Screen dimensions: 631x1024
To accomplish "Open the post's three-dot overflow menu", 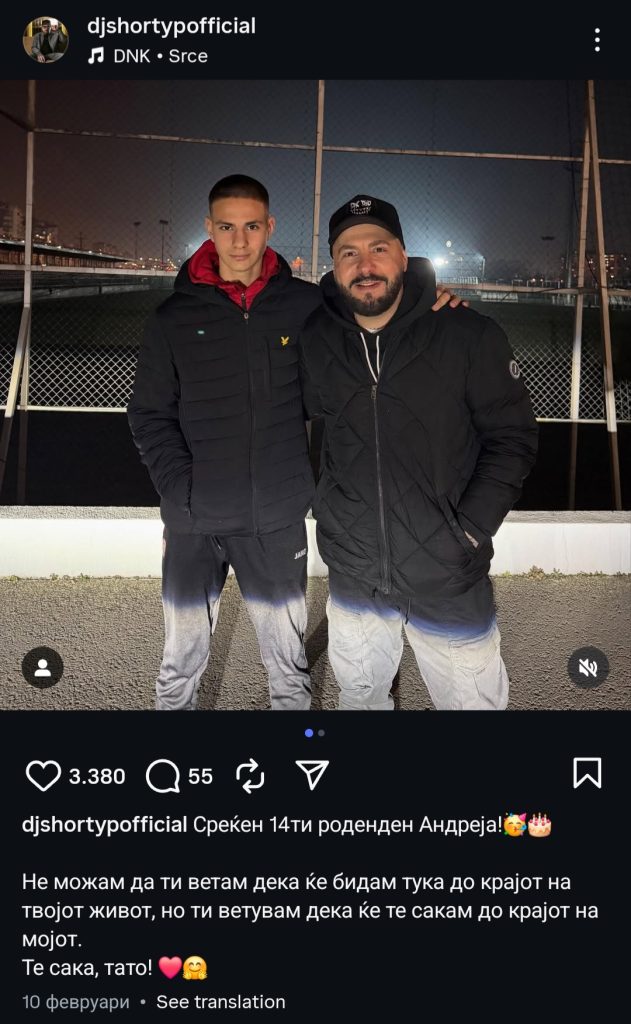I will point(597,40).
